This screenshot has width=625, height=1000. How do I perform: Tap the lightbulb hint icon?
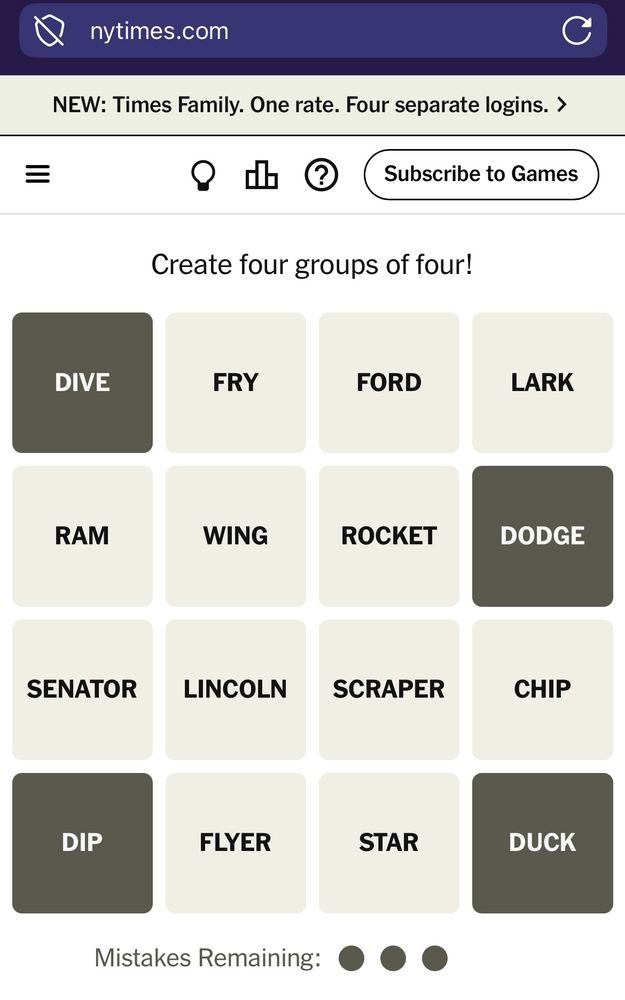pos(203,175)
